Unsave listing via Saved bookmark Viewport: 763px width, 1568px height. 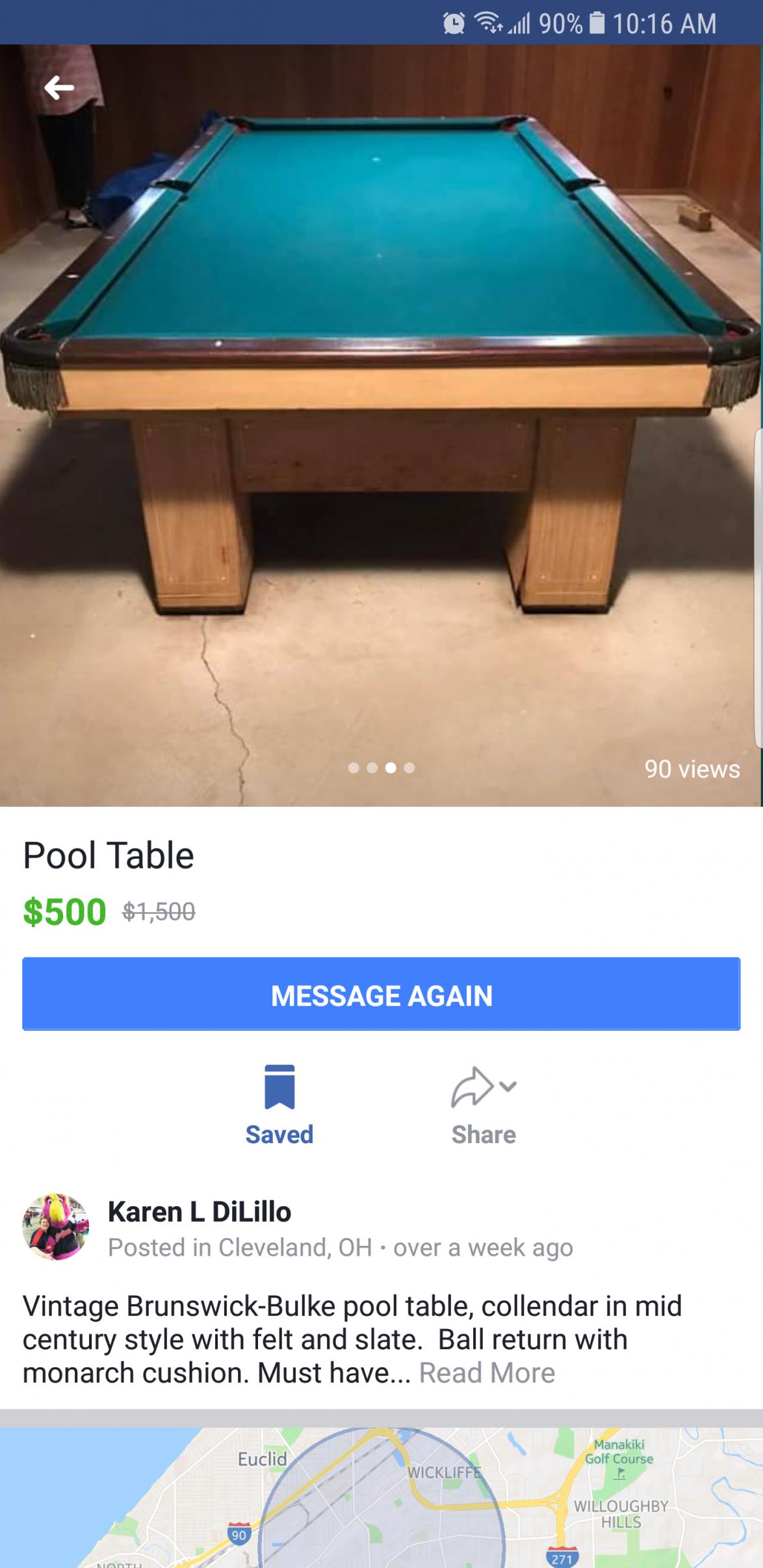[279, 1104]
